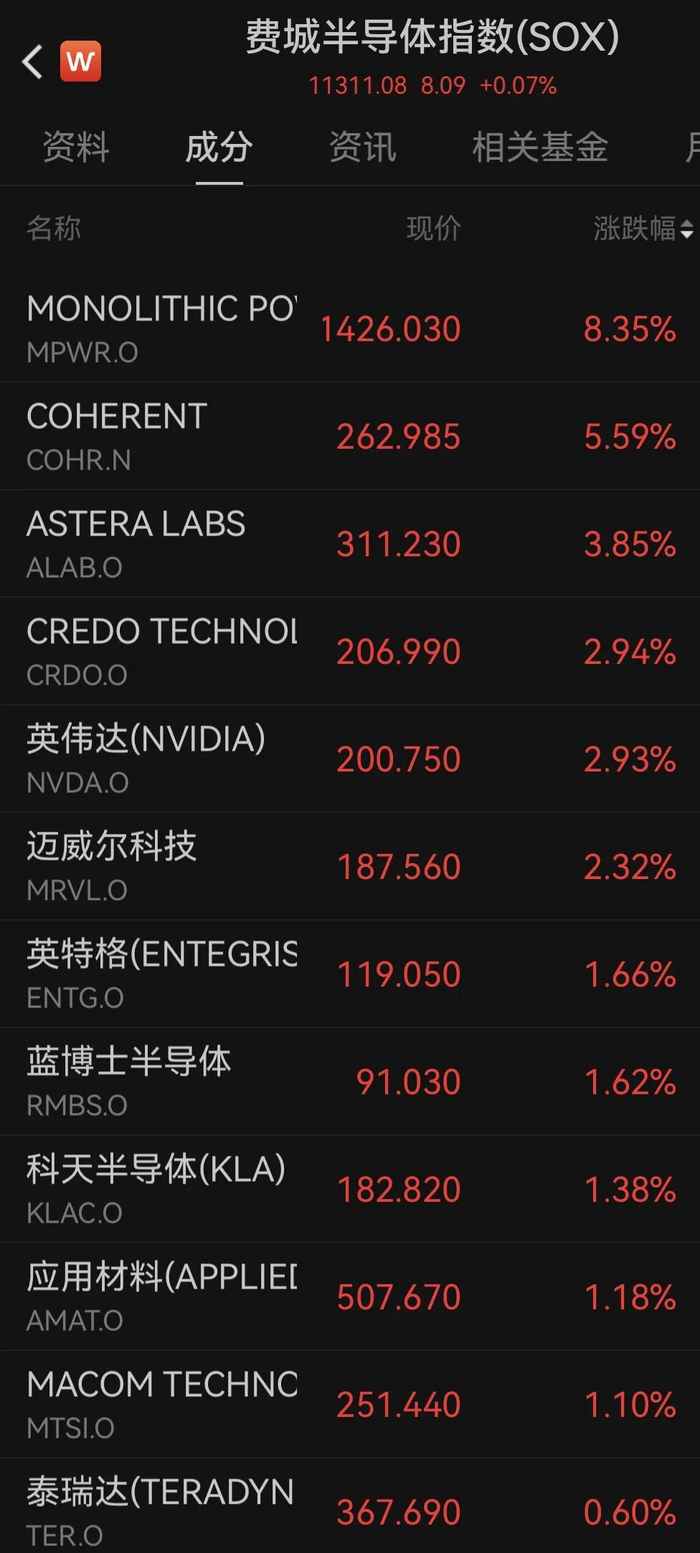The image size is (700, 1553).
Task: Sort the list by 涨跌幅
Action: 643,229
